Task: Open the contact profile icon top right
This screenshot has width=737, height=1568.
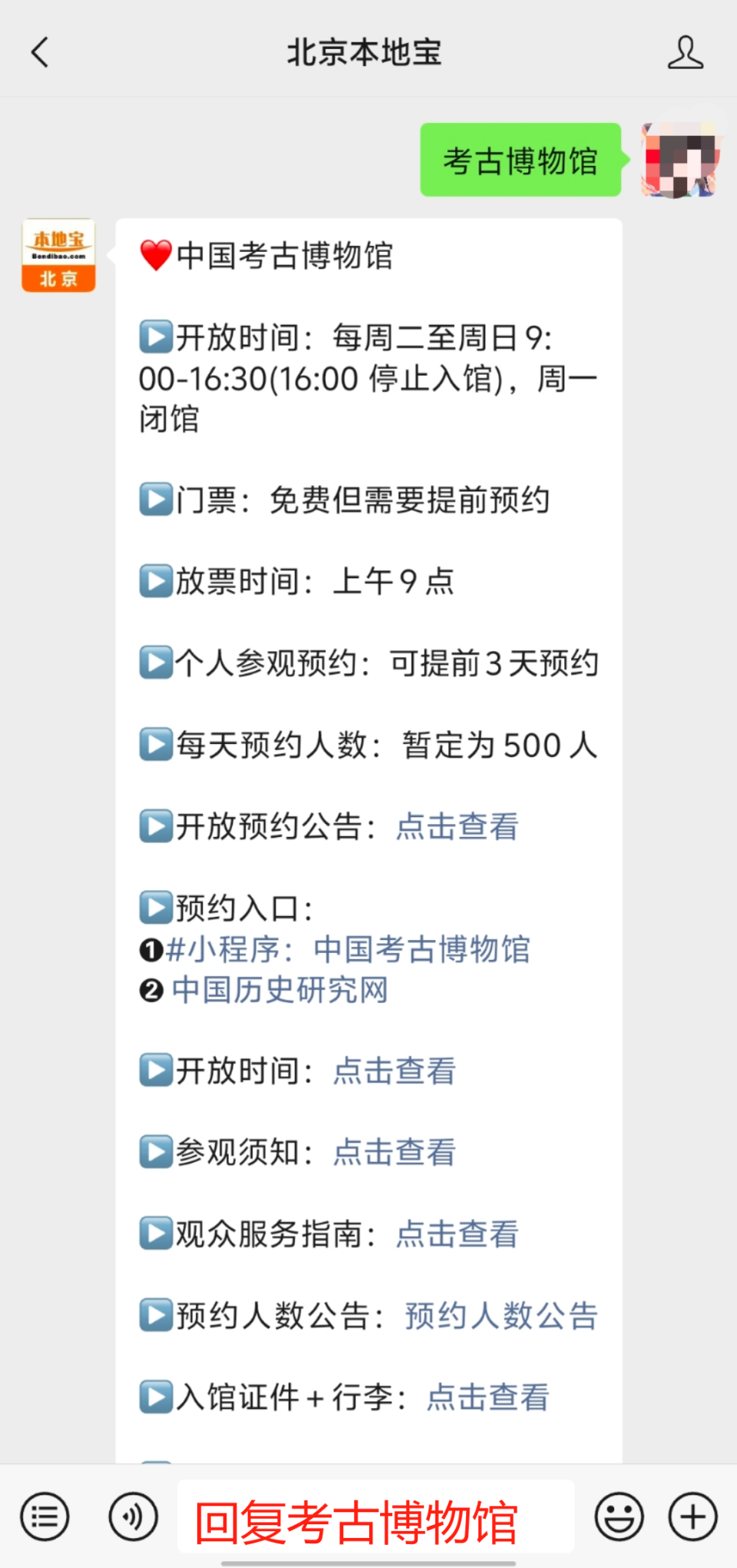Action: (x=686, y=52)
